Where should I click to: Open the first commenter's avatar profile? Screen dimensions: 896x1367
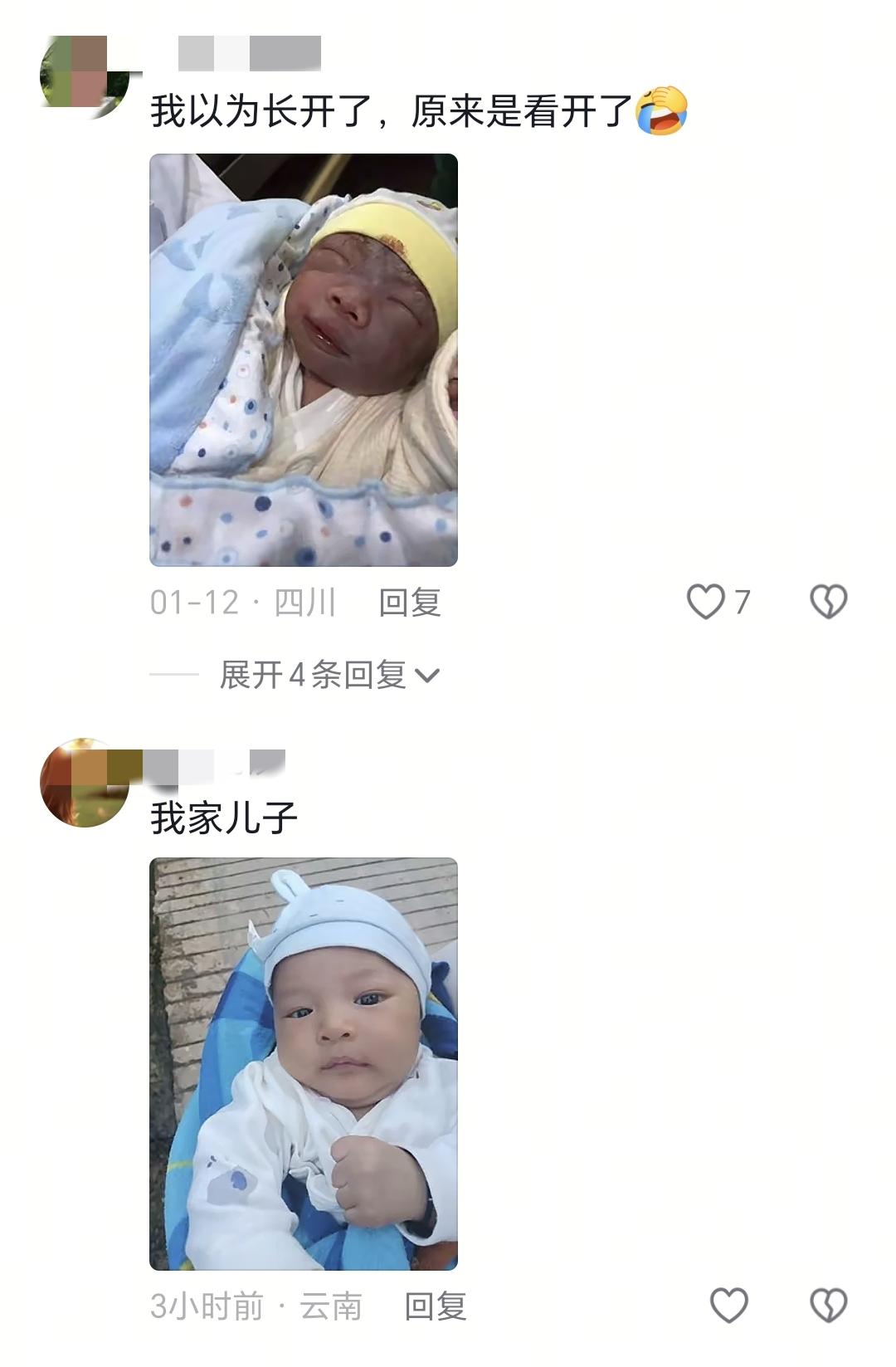click(x=83, y=77)
